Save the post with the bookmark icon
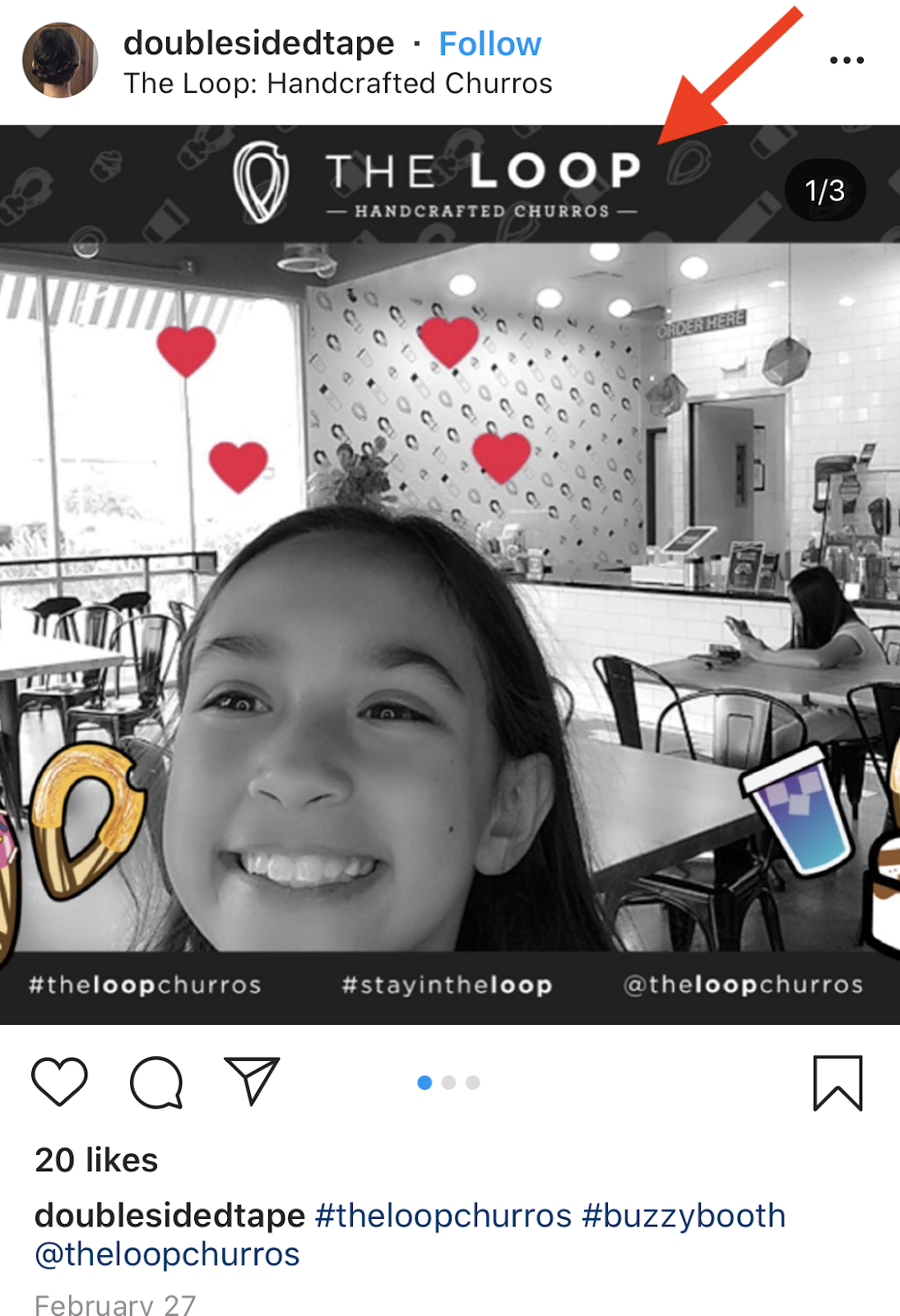The image size is (900, 1316). tap(837, 1082)
